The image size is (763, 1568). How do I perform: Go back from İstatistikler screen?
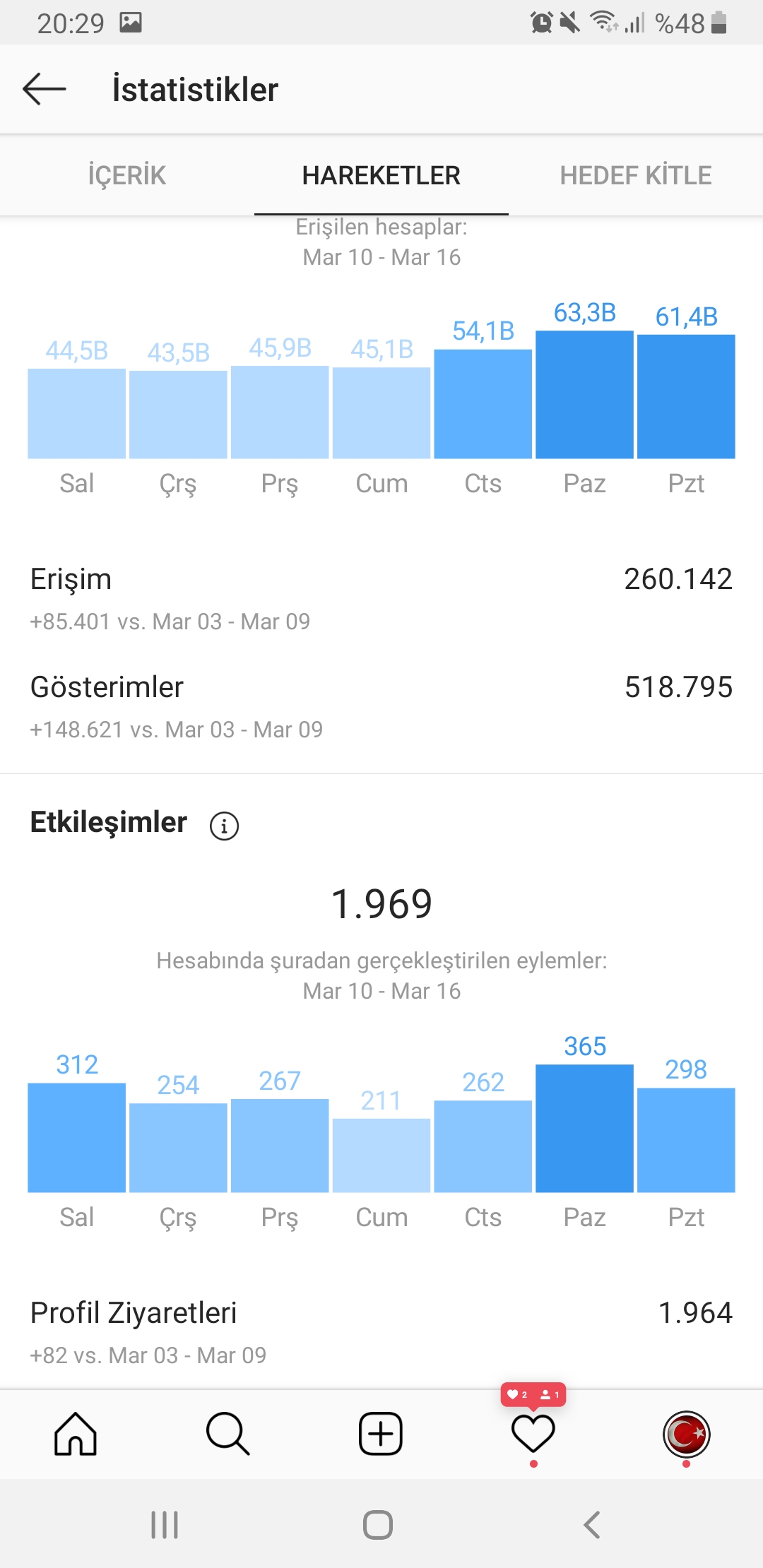pyautogui.click(x=44, y=90)
